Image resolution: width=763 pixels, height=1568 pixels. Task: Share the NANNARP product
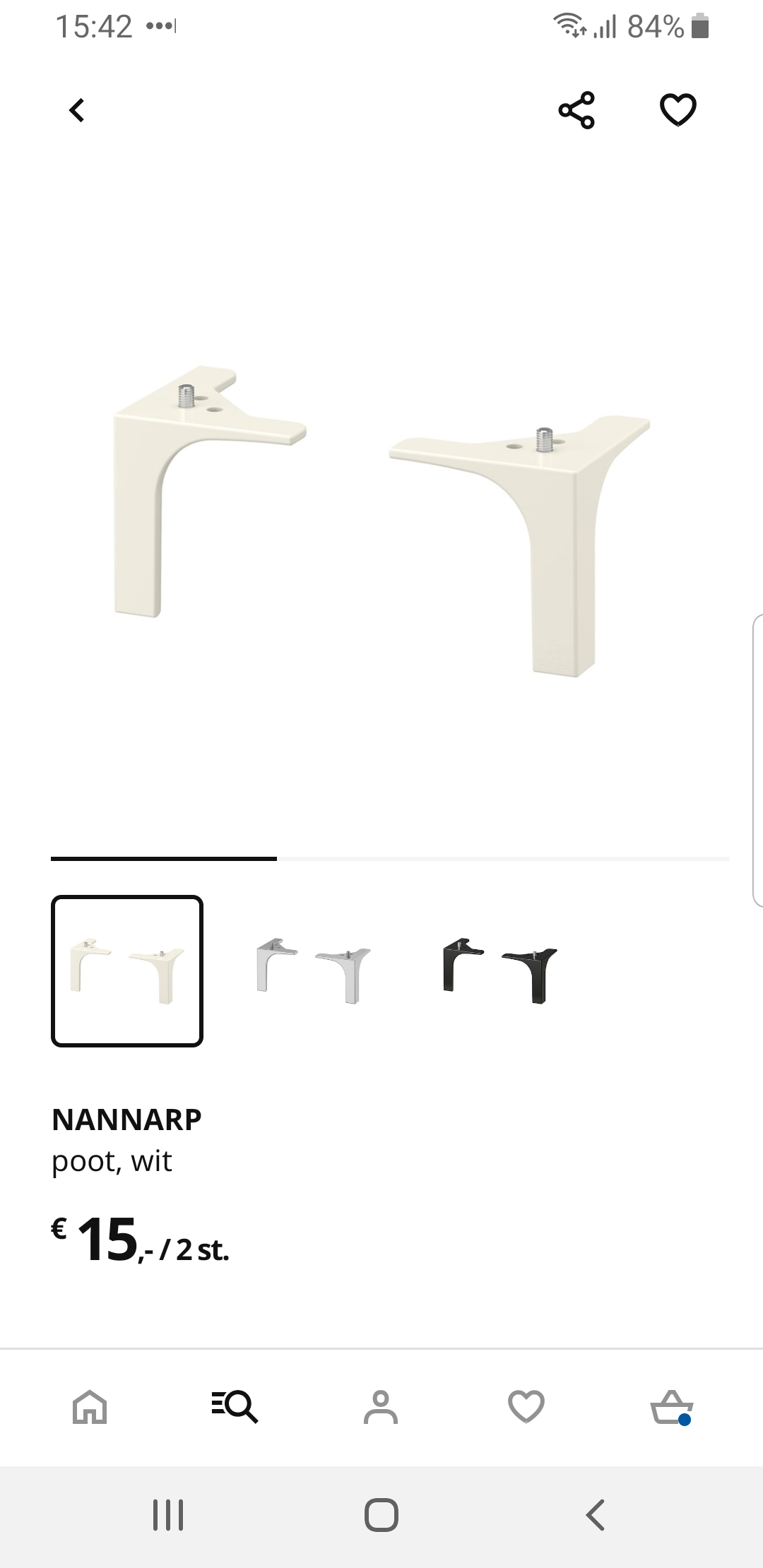point(576,110)
